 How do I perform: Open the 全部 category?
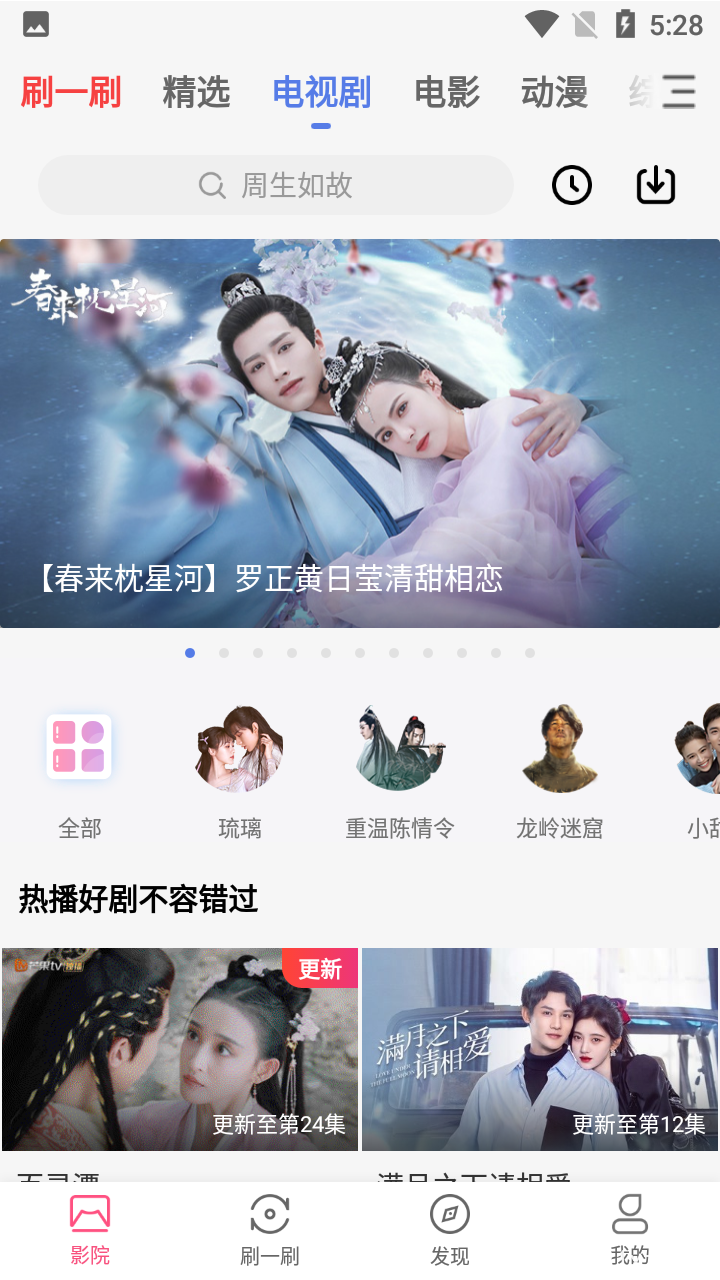(x=79, y=771)
